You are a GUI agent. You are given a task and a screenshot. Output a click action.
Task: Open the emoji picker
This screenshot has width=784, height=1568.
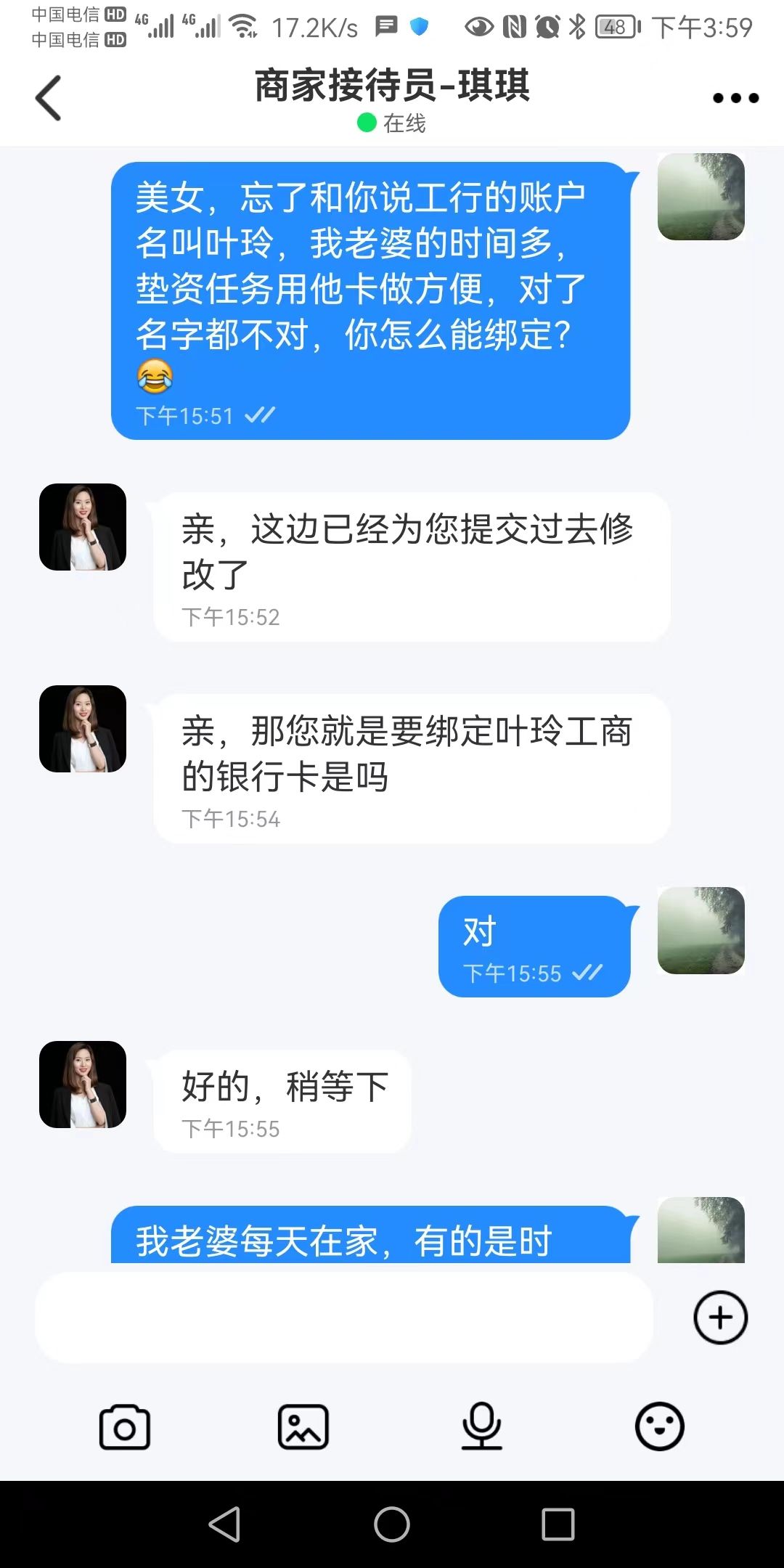point(659,1425)
